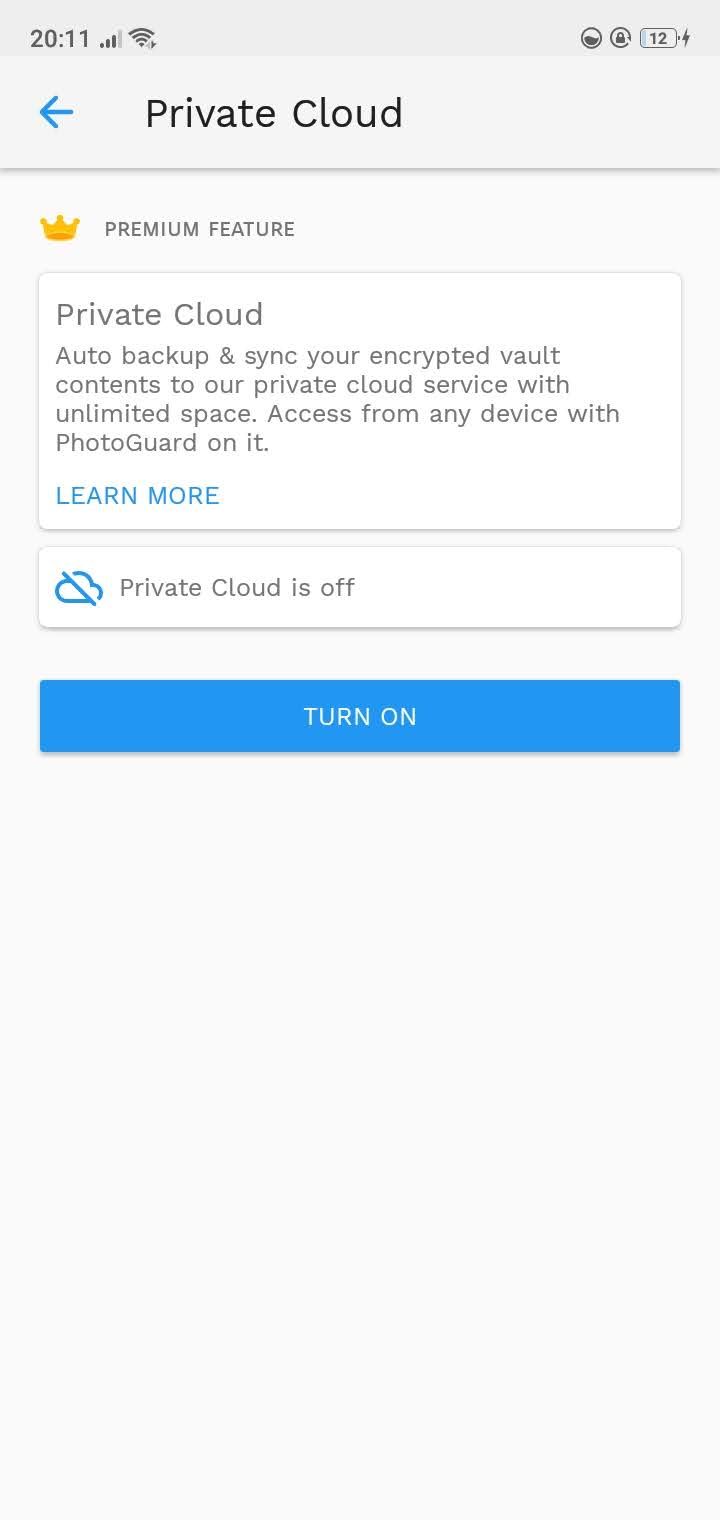
Task: Click the Wi-Fi icon in status bar
Action: 141,38
